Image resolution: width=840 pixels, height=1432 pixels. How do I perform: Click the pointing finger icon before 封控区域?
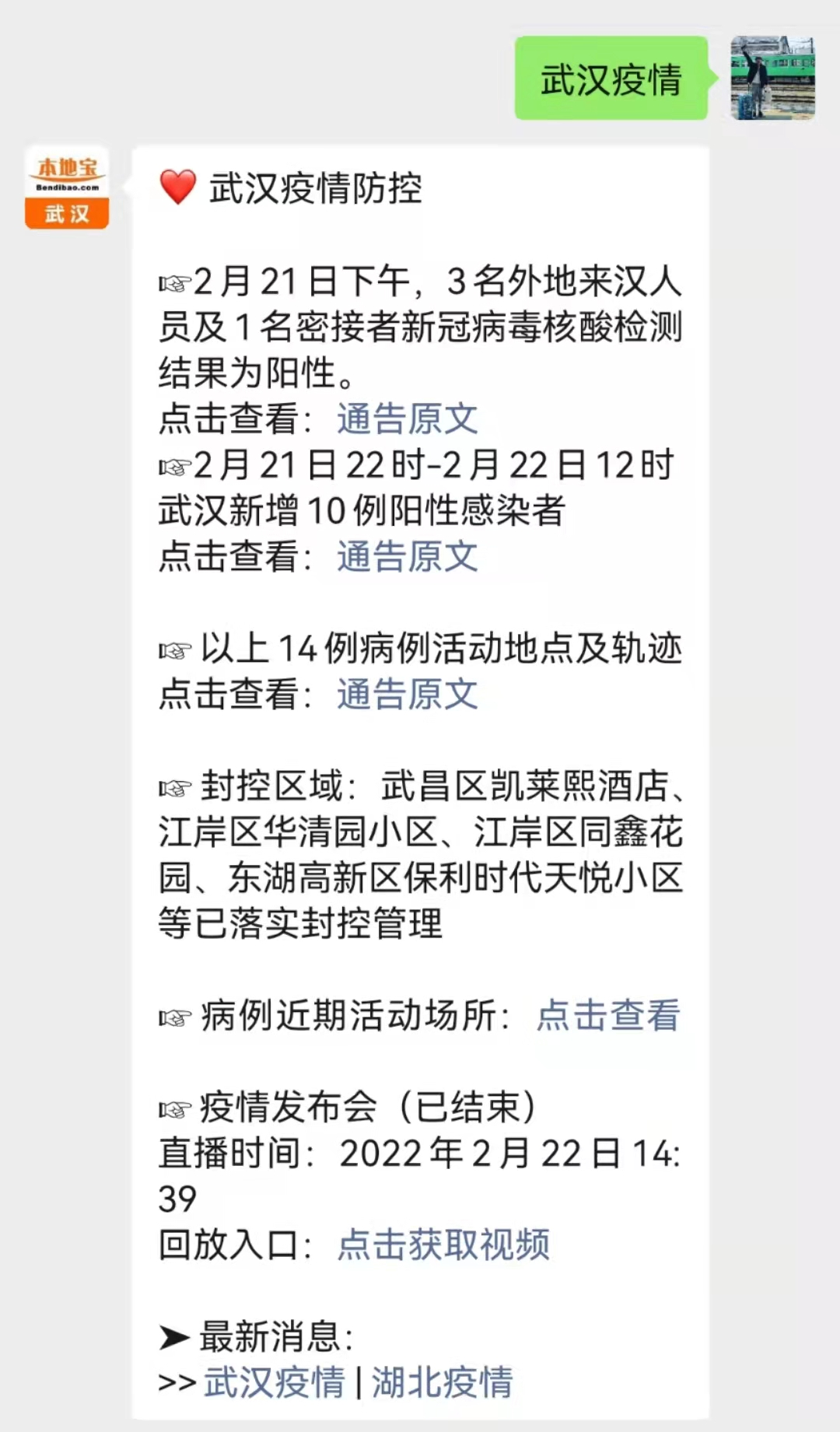click(175, 788)
